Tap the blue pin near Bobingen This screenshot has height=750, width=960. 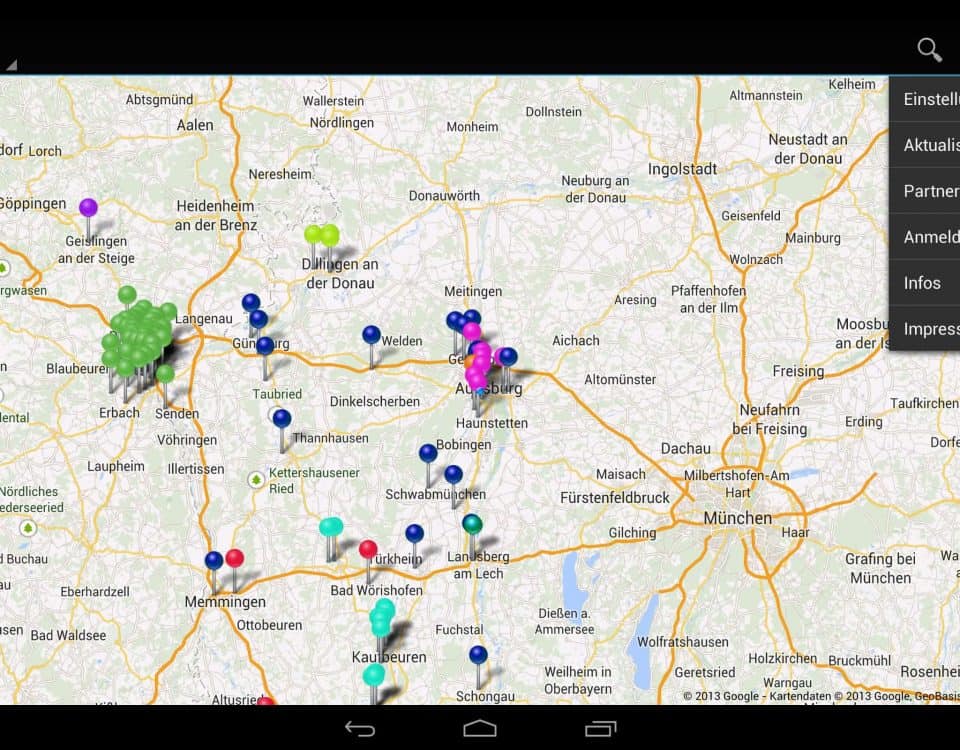pos(428,454)
